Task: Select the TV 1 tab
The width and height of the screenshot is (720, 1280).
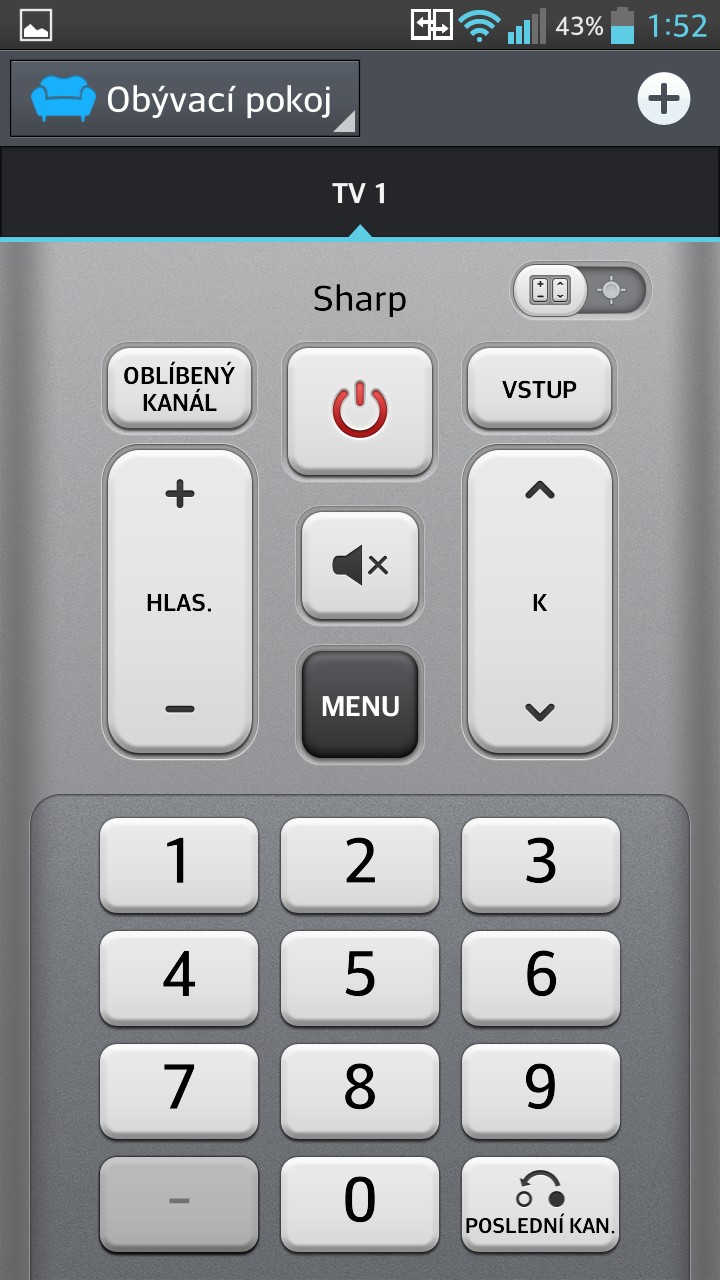Action: [360, 193]
